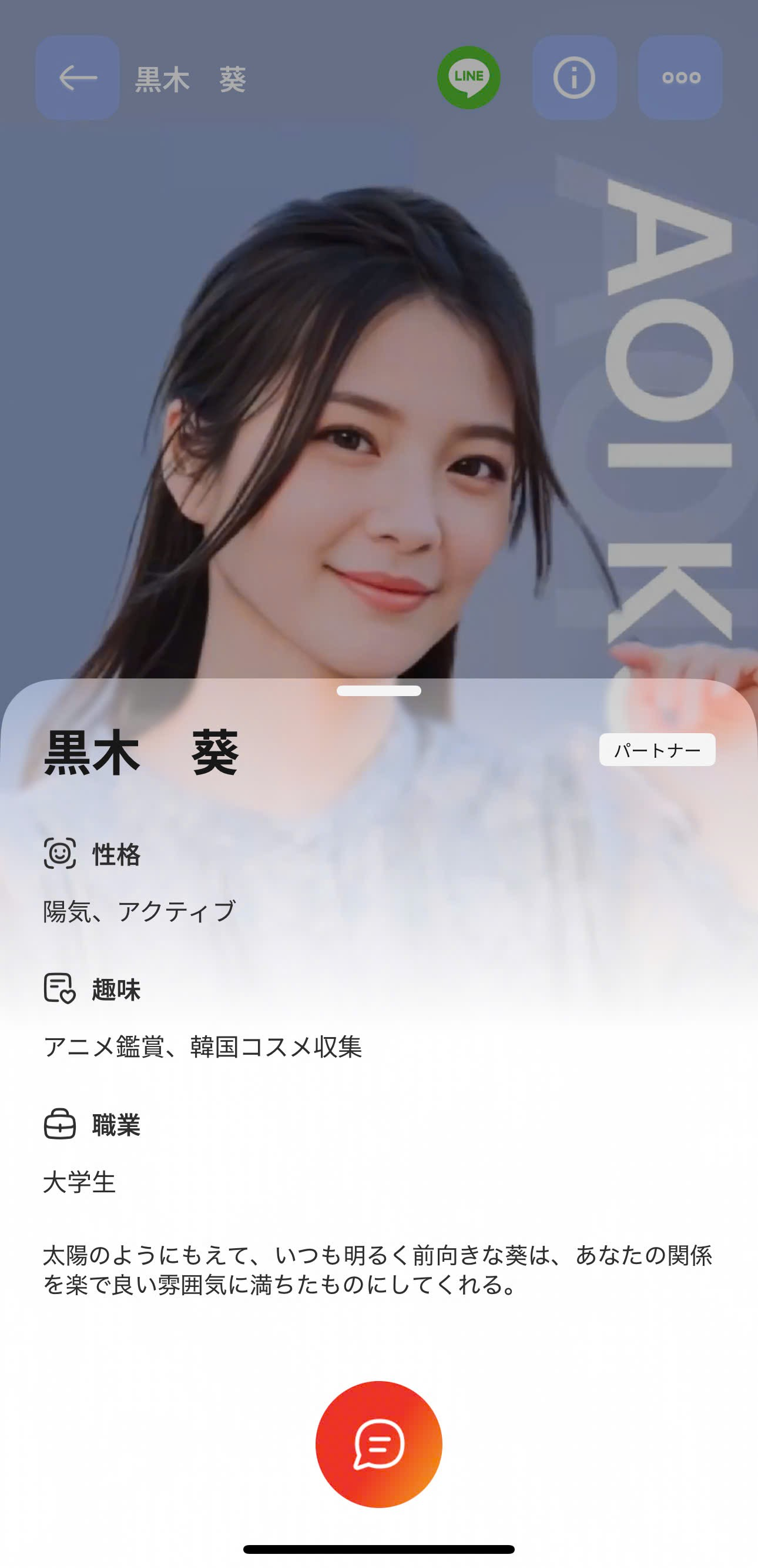The image size is (758, 1568).
Task: Open the LINE icon
Action: [468, 77]
